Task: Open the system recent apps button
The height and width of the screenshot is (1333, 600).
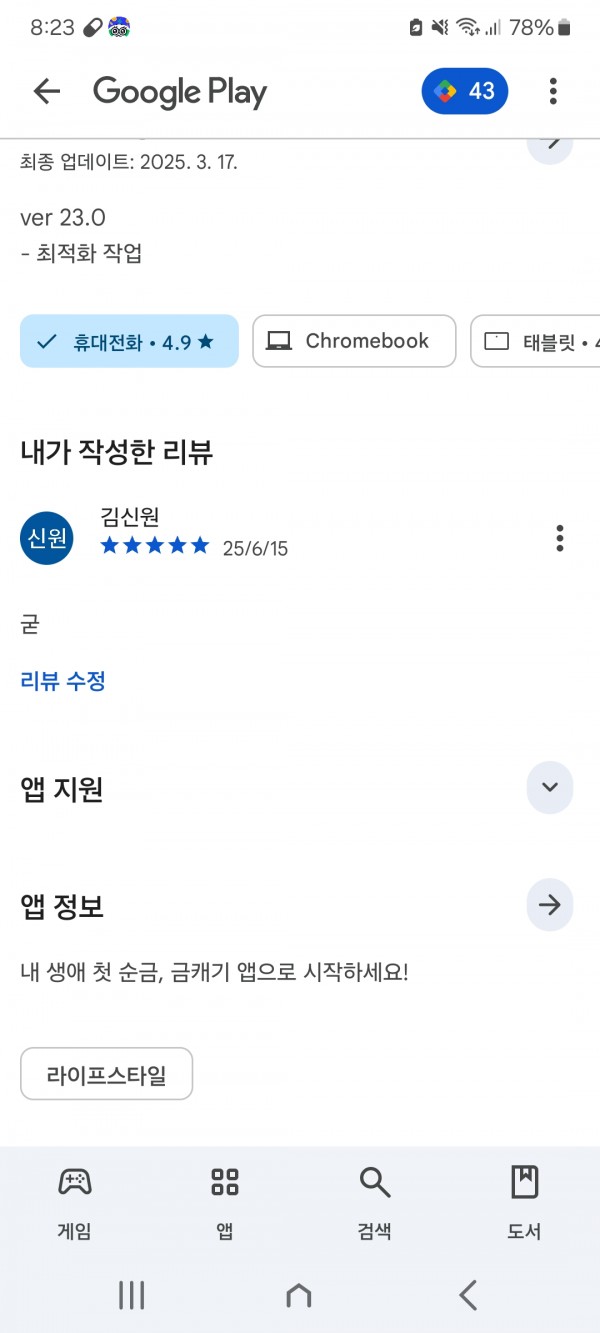Action: coord(131,1295)
